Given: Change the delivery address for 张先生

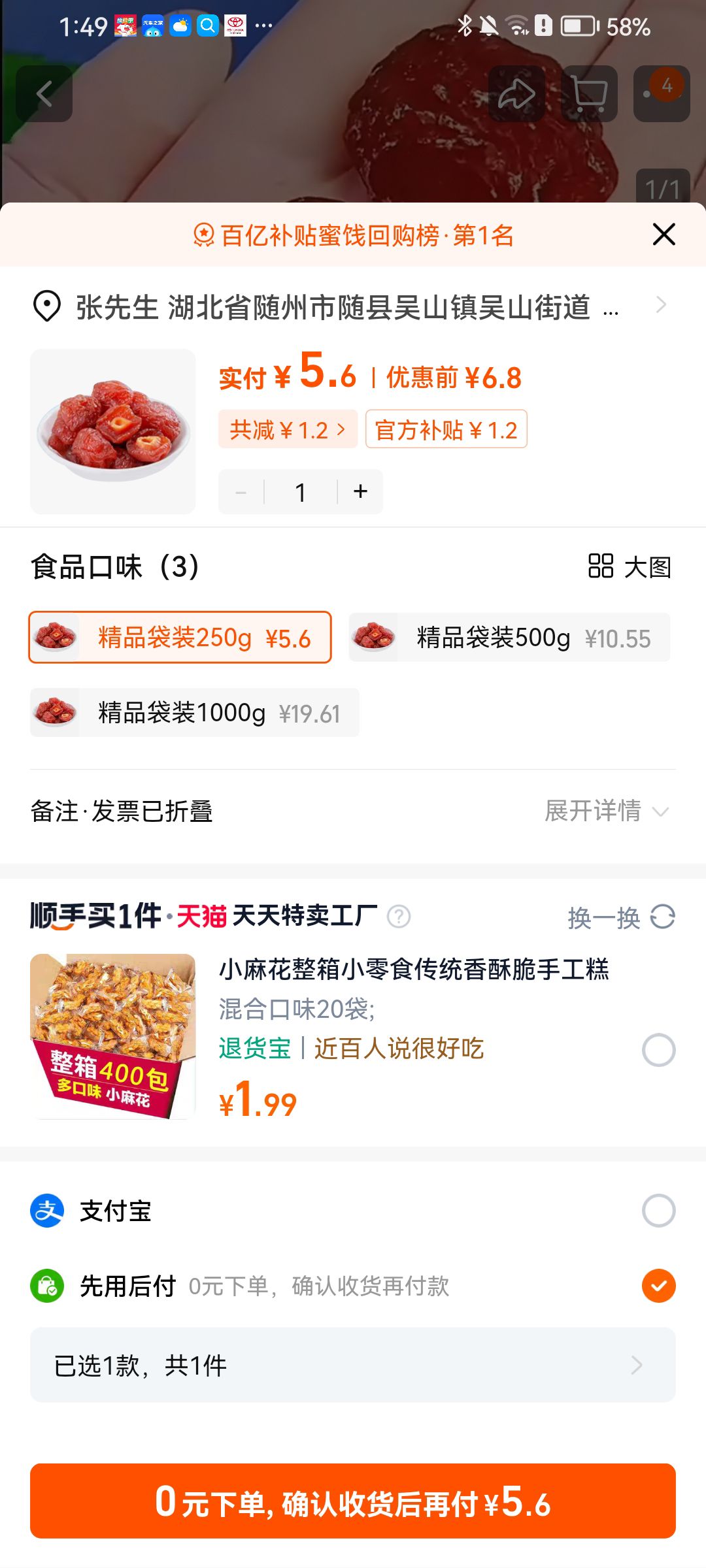Looking at the screenshot, I should coord(353,306).
